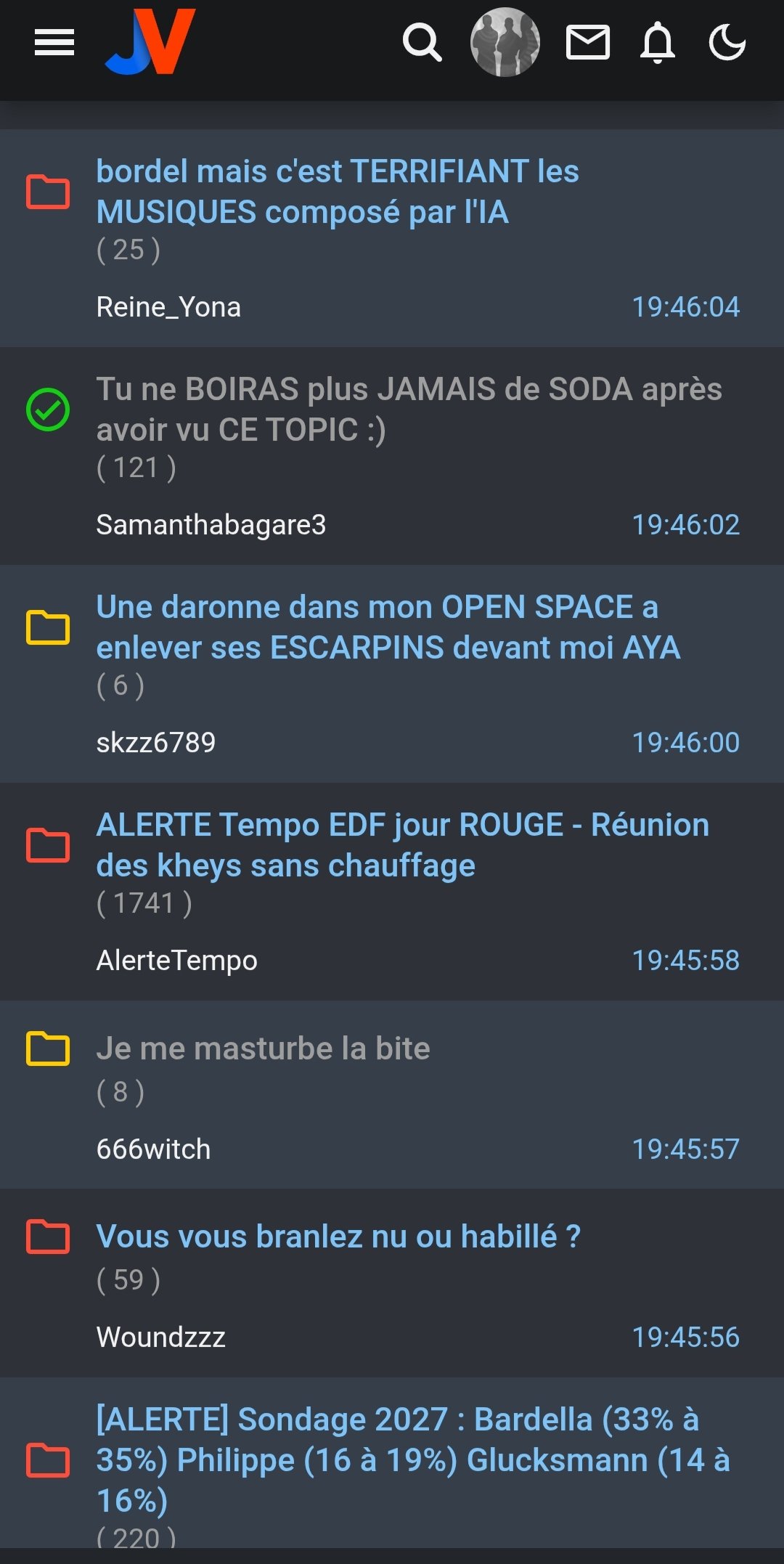The height and width of the screenshot is (1564, 784).
Task: Open the profile avatar
Action: point(505,43)
